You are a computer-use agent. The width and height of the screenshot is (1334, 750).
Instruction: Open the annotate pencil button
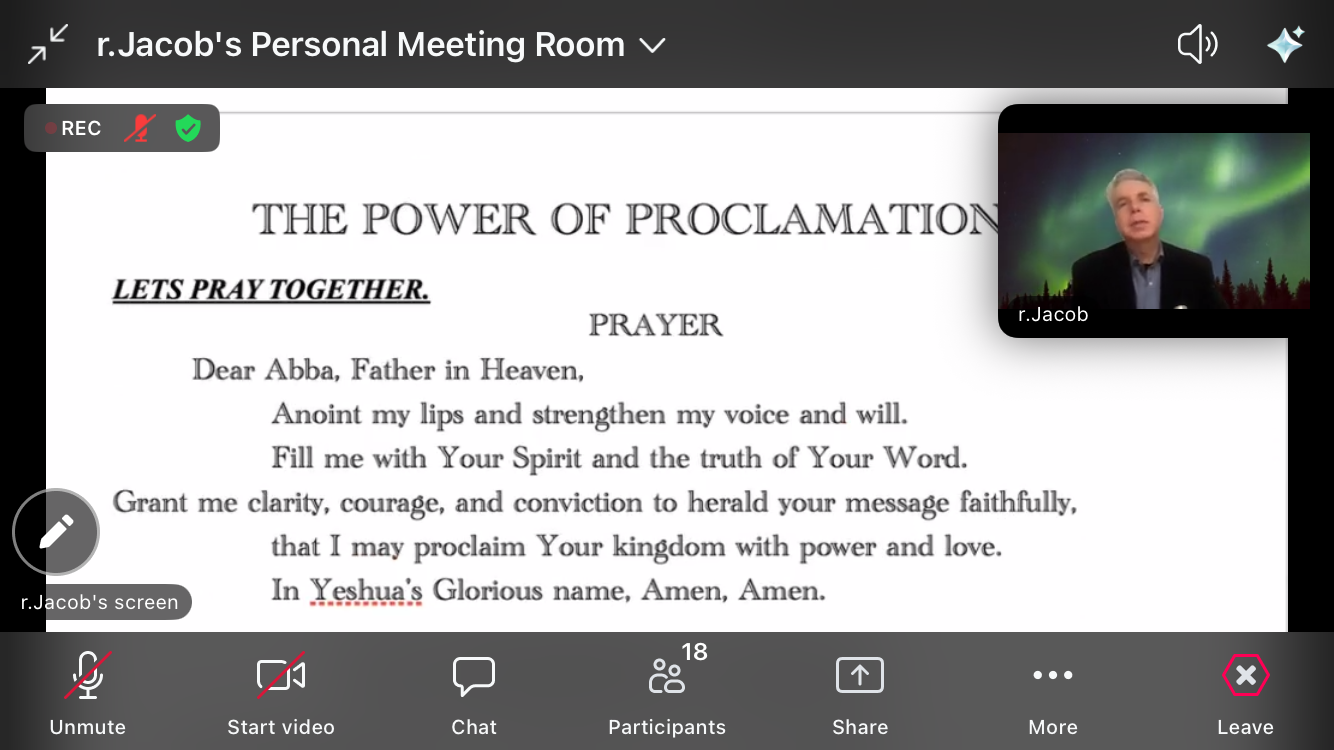[56, 532]
